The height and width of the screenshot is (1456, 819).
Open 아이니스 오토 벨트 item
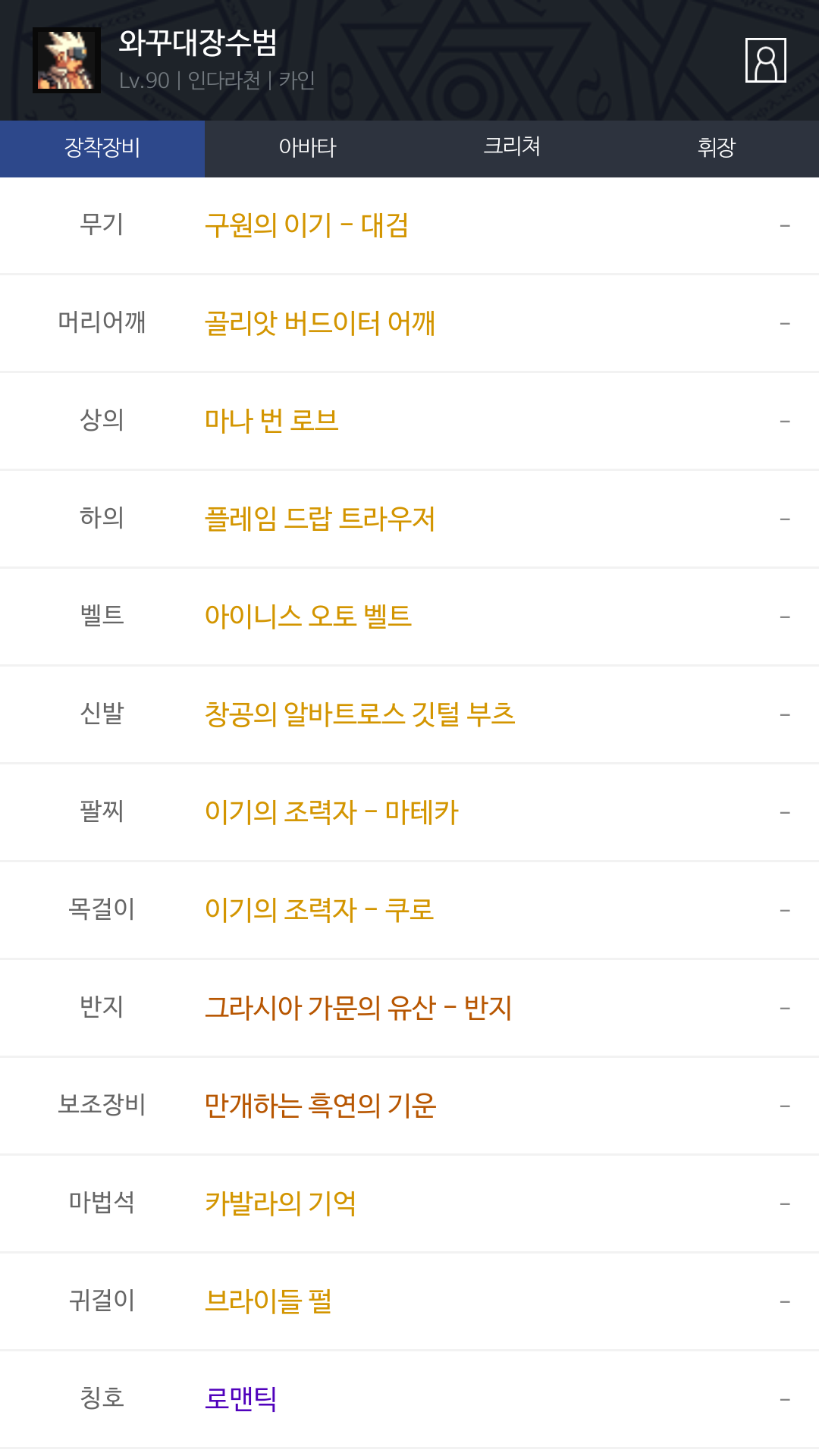pos(308,617)
